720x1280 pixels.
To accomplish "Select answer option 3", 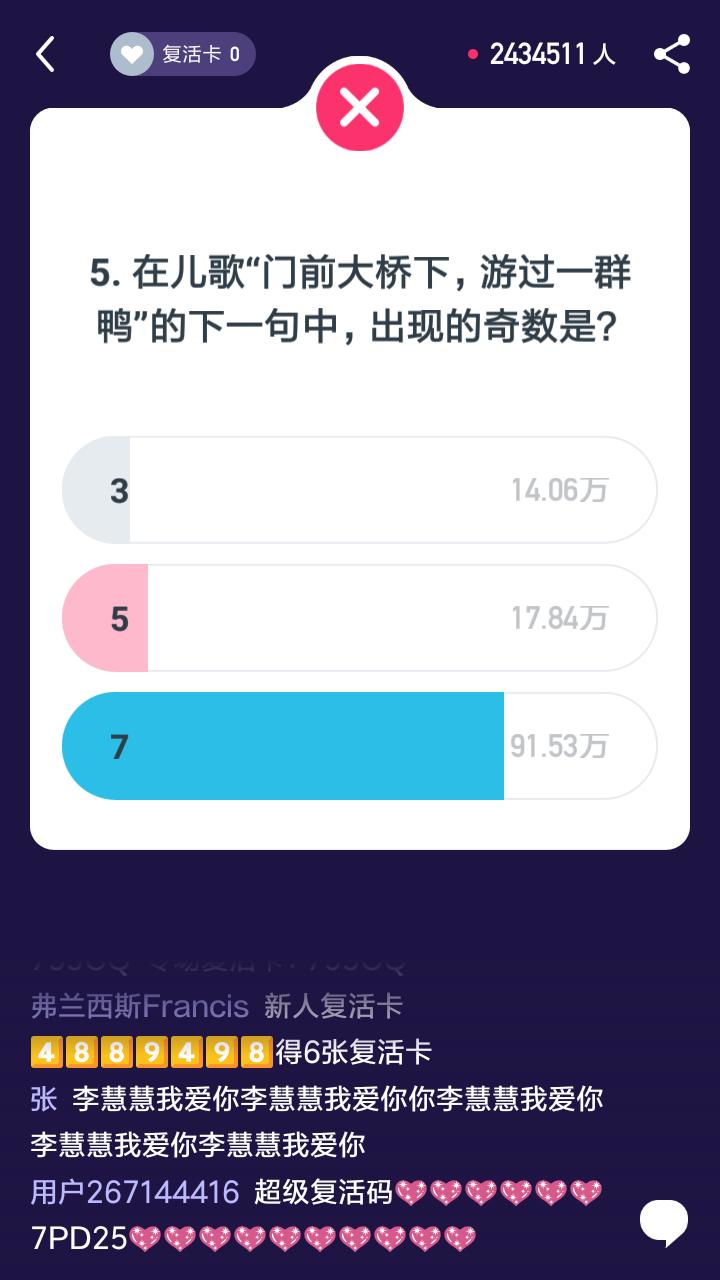I will click(x=359, y=489).
